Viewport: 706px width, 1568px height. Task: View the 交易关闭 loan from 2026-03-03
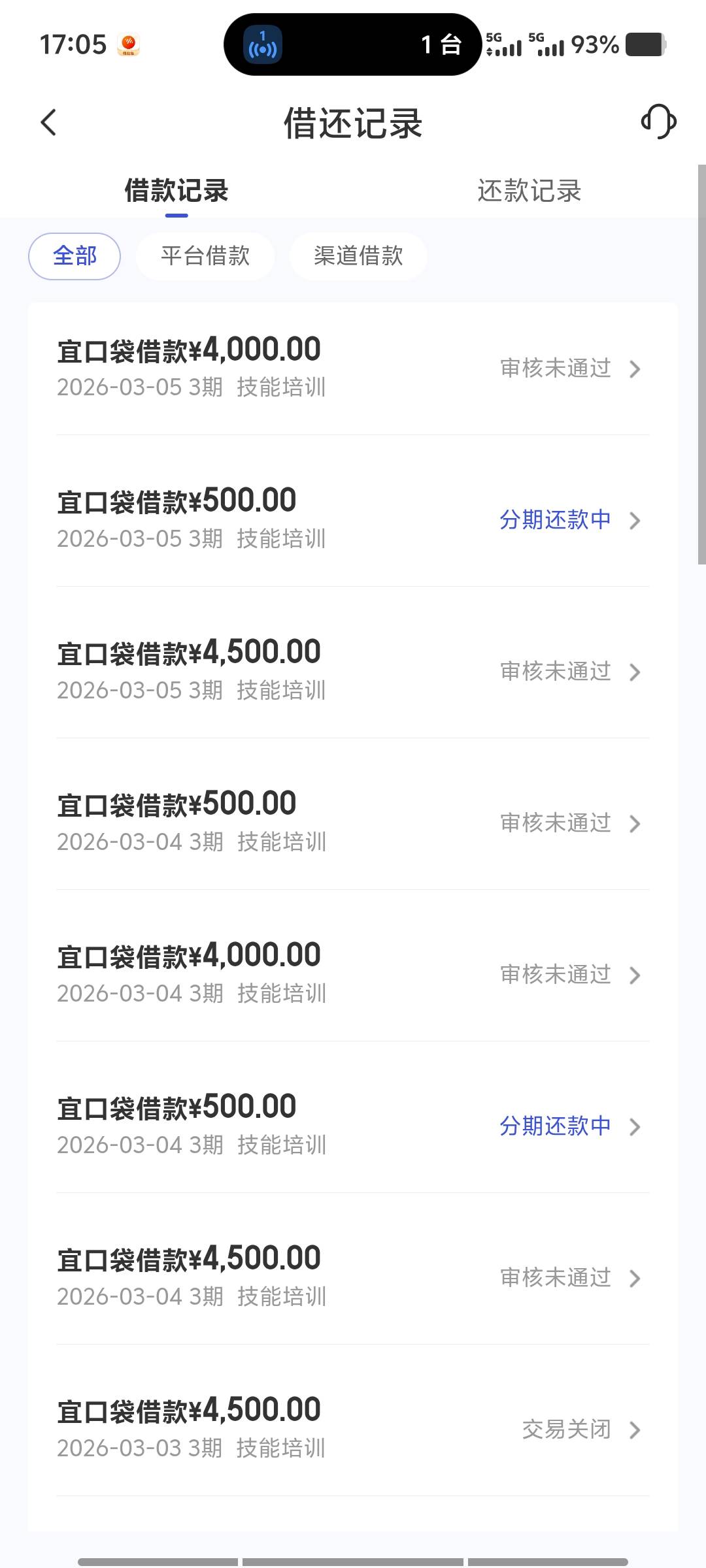tap(353, 1429)
